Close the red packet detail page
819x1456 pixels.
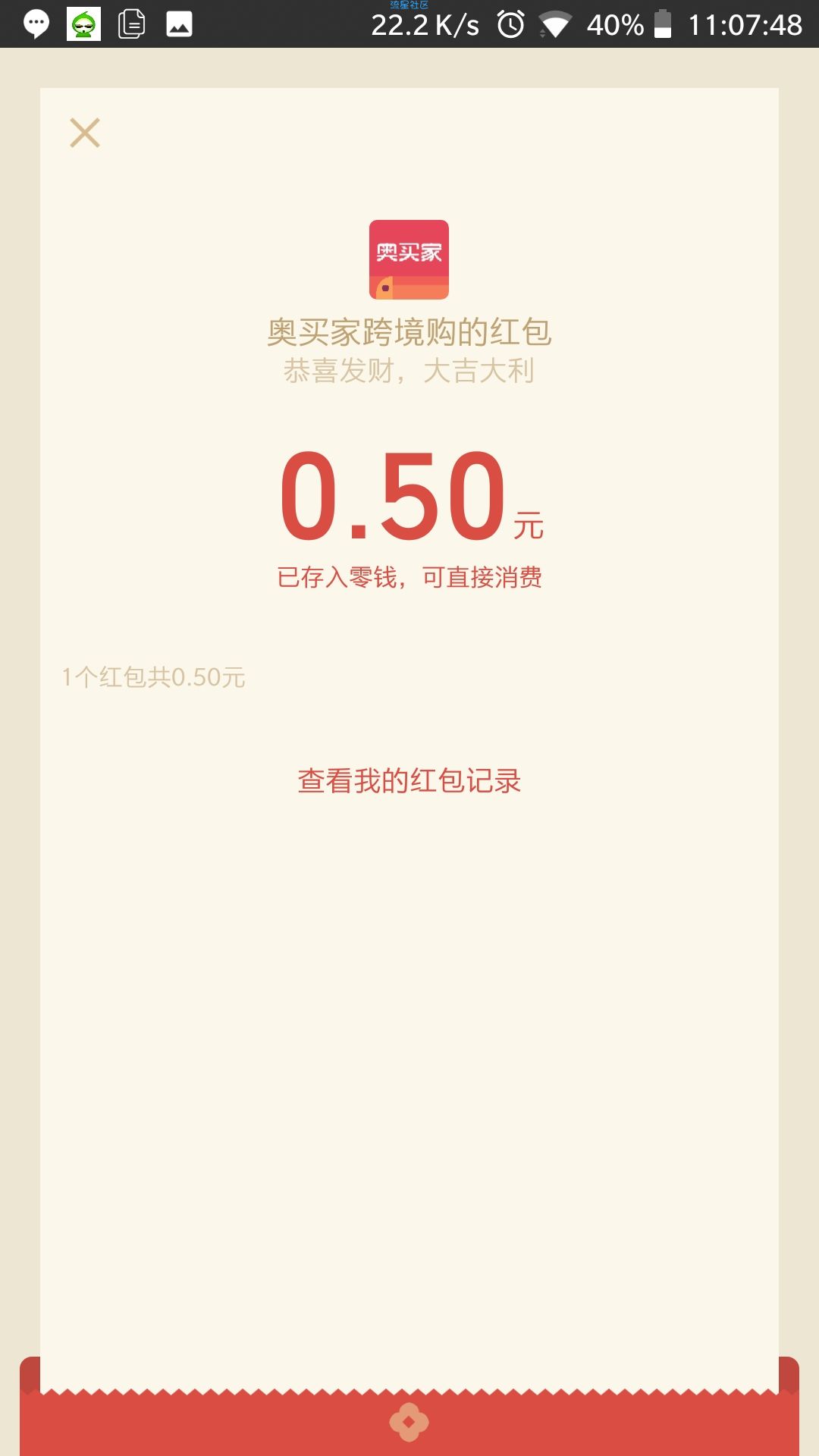tap(85, 133)
